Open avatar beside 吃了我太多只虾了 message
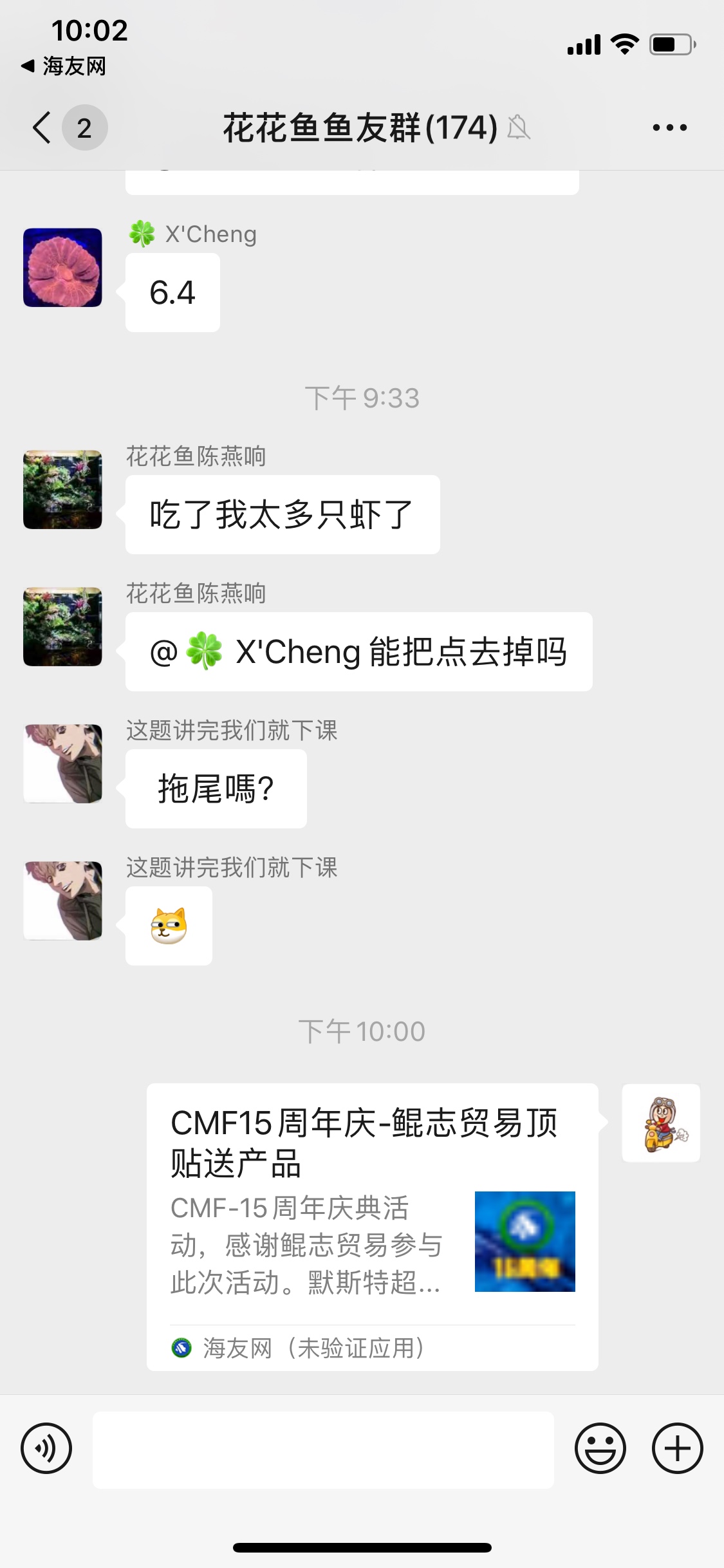724x1568 pixels. point(62,490)
